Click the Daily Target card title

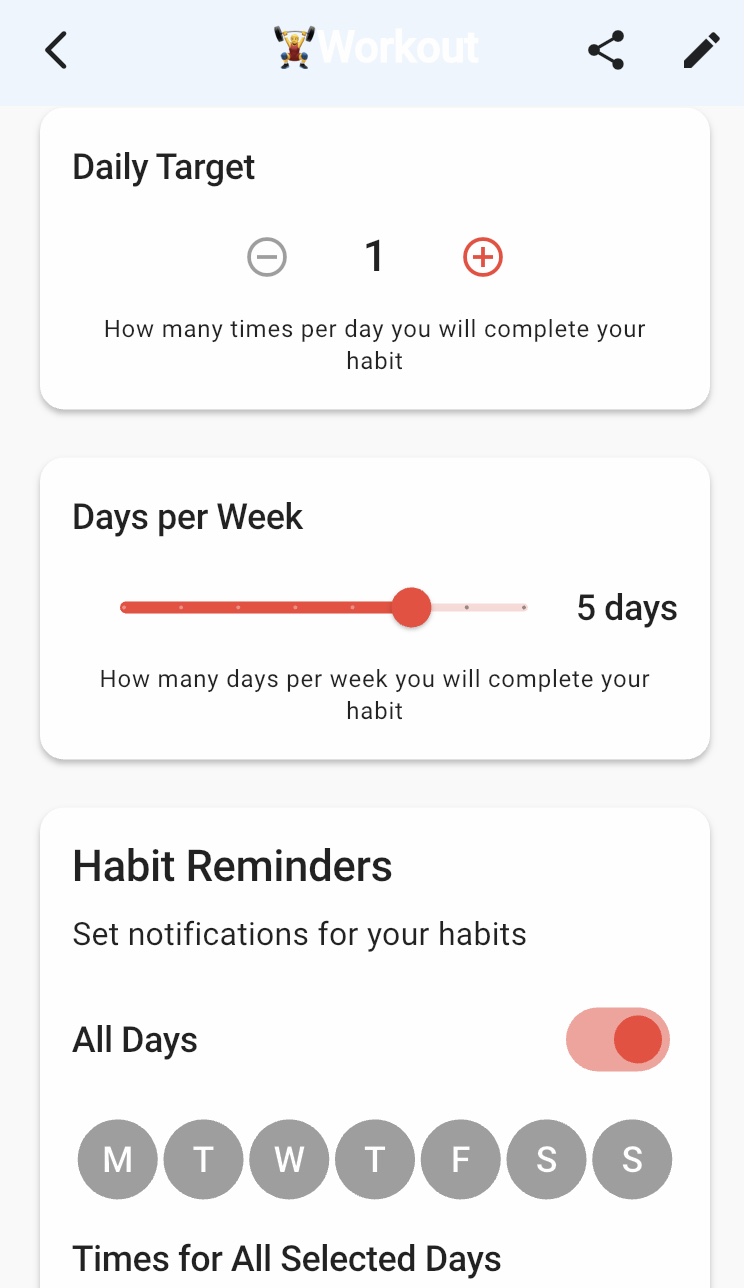click(x=163, y=167)
